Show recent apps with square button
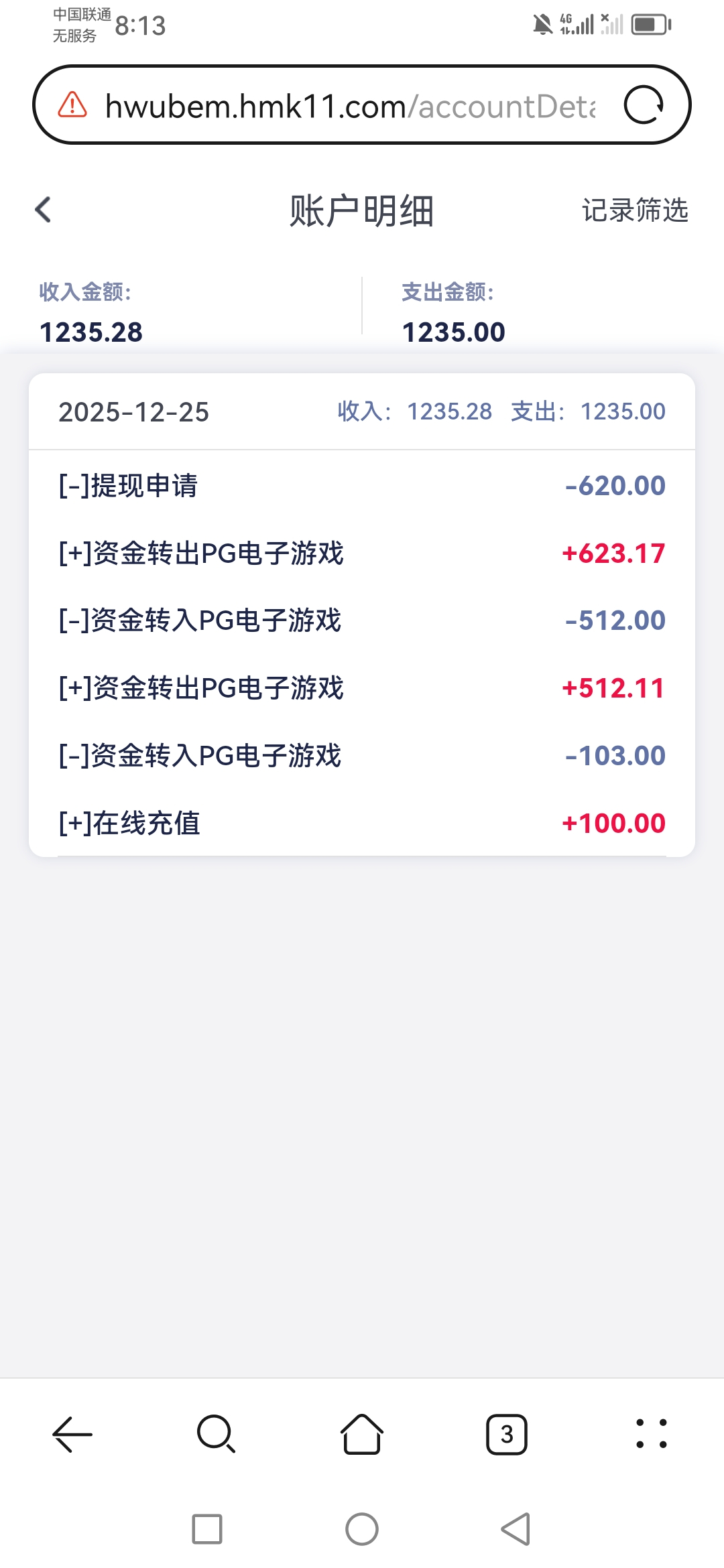This screenshot has width=724, height=1568. tap(207, 1529)
